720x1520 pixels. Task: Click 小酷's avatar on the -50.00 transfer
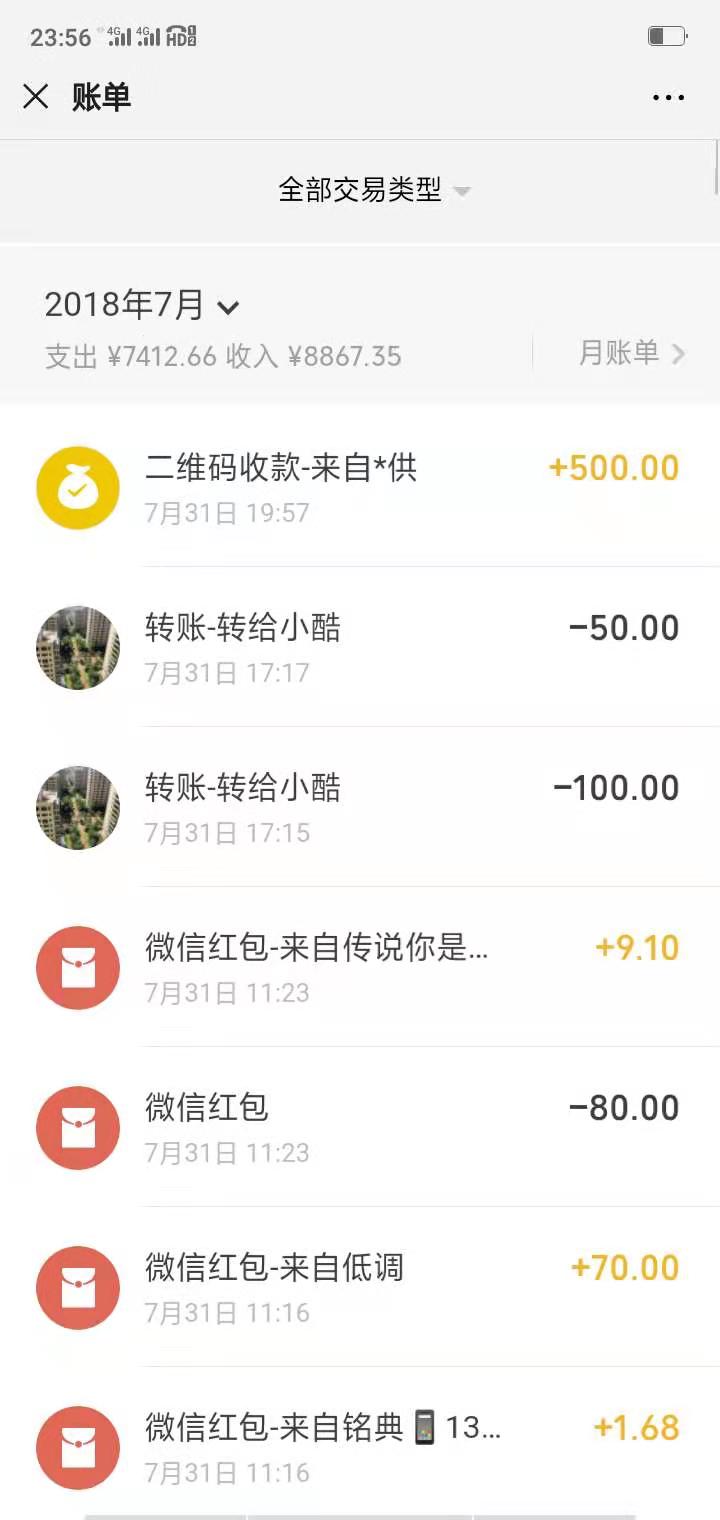click(x=77, y=647)
